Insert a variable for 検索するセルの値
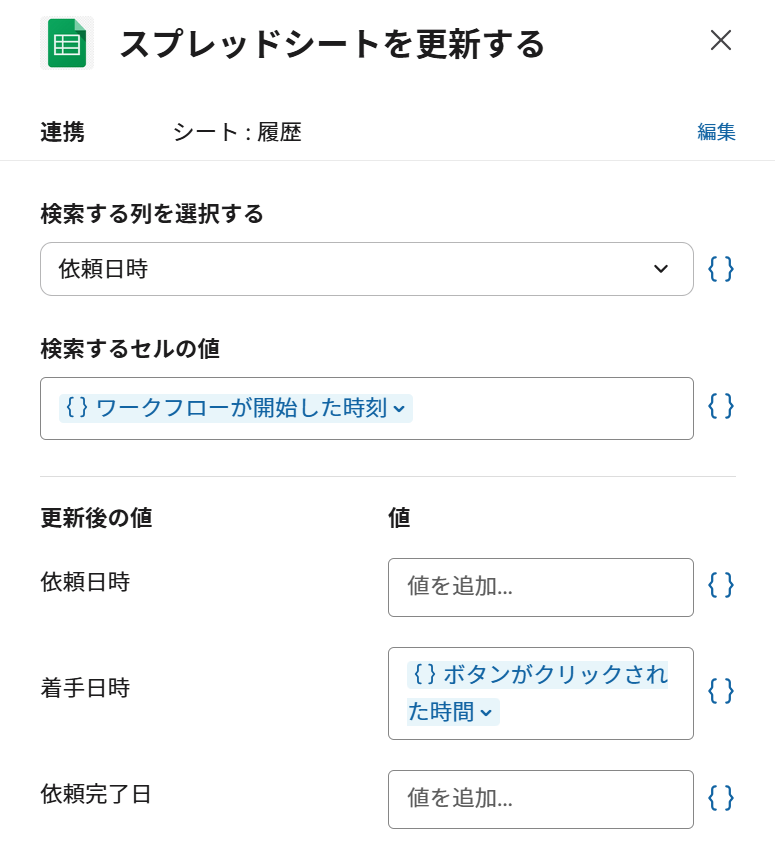The width and height of the screenshot is (775, 850). 721,406
